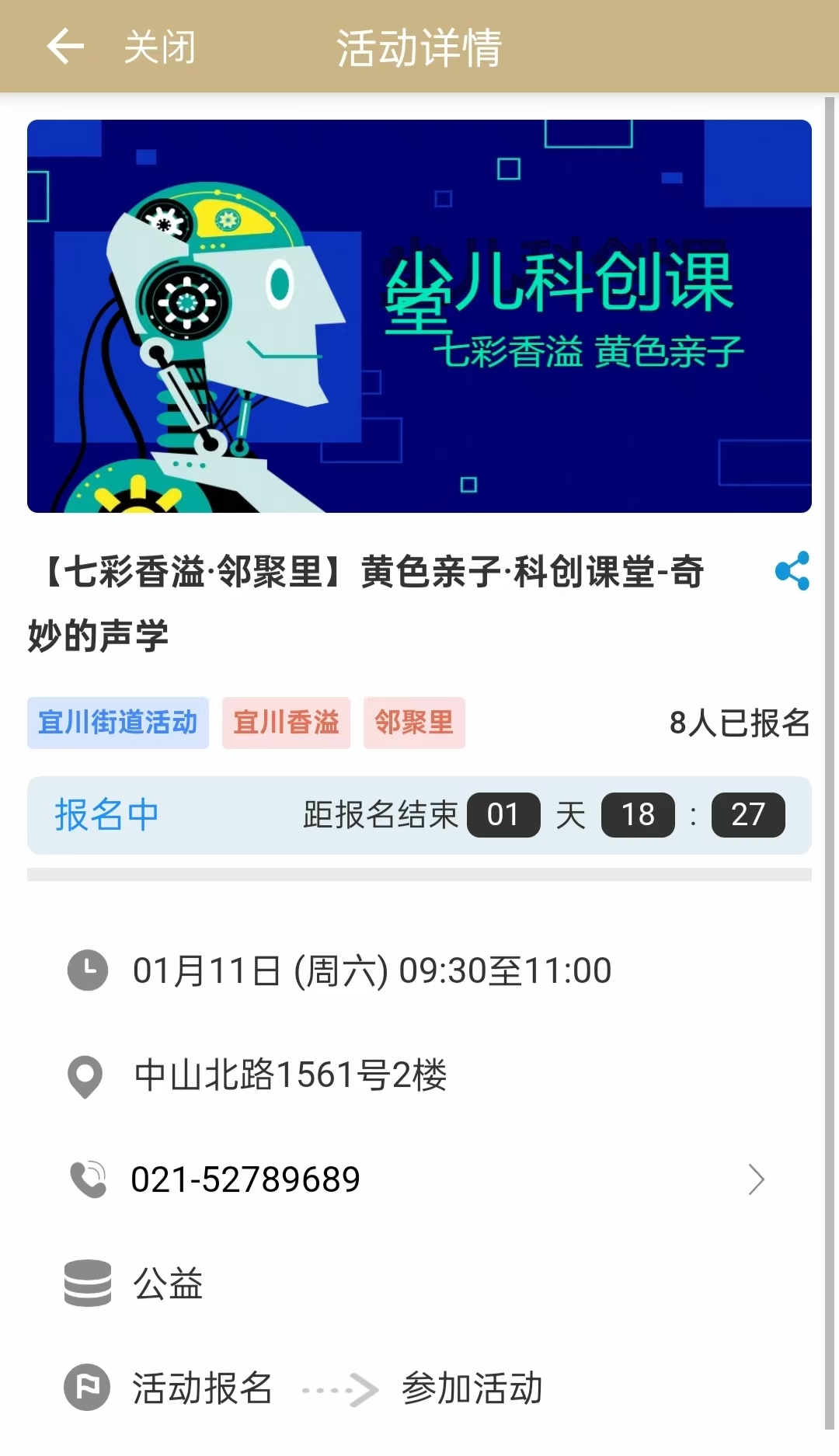
Task: Tap 关闭 to close the page
Action: click(x=159, y=47)
